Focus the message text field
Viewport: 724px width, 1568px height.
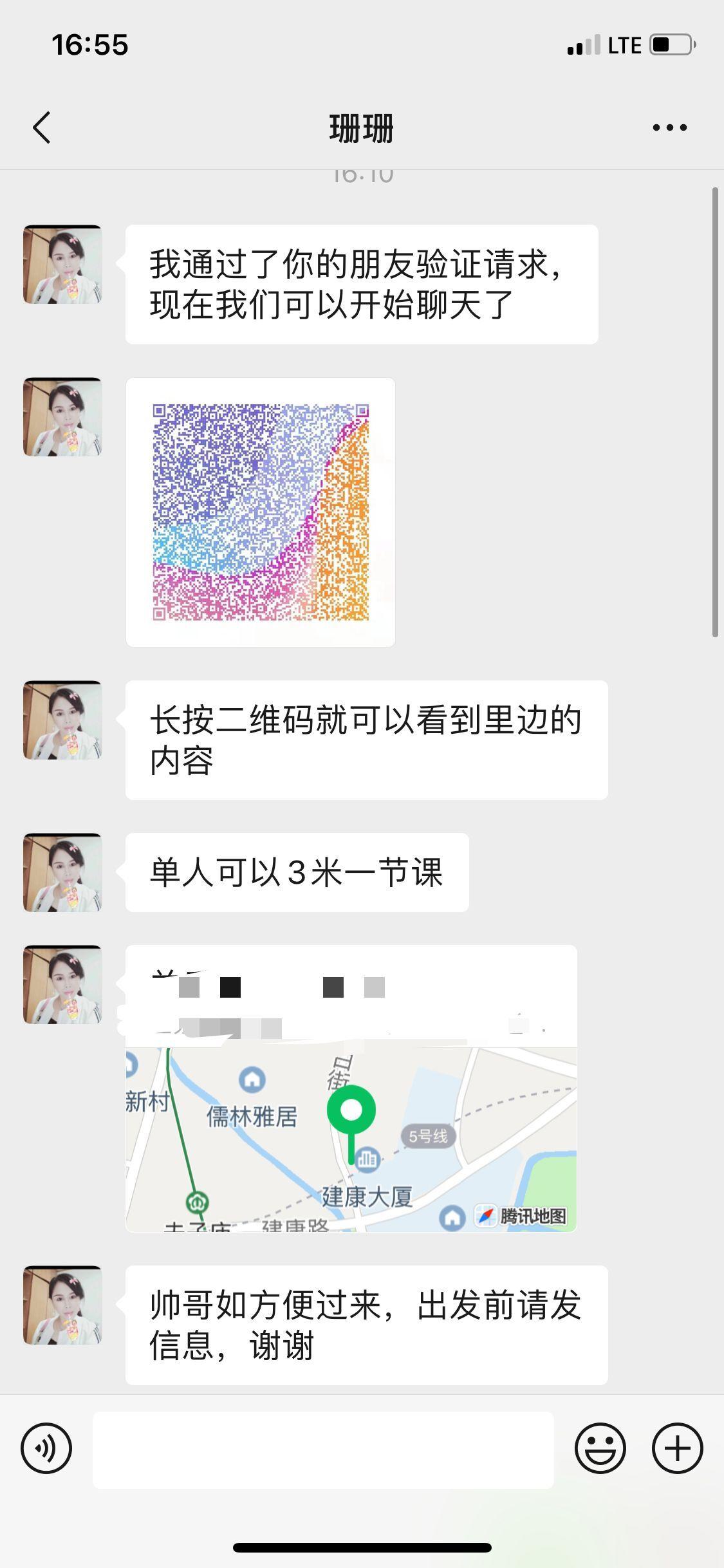(323, 1450)
